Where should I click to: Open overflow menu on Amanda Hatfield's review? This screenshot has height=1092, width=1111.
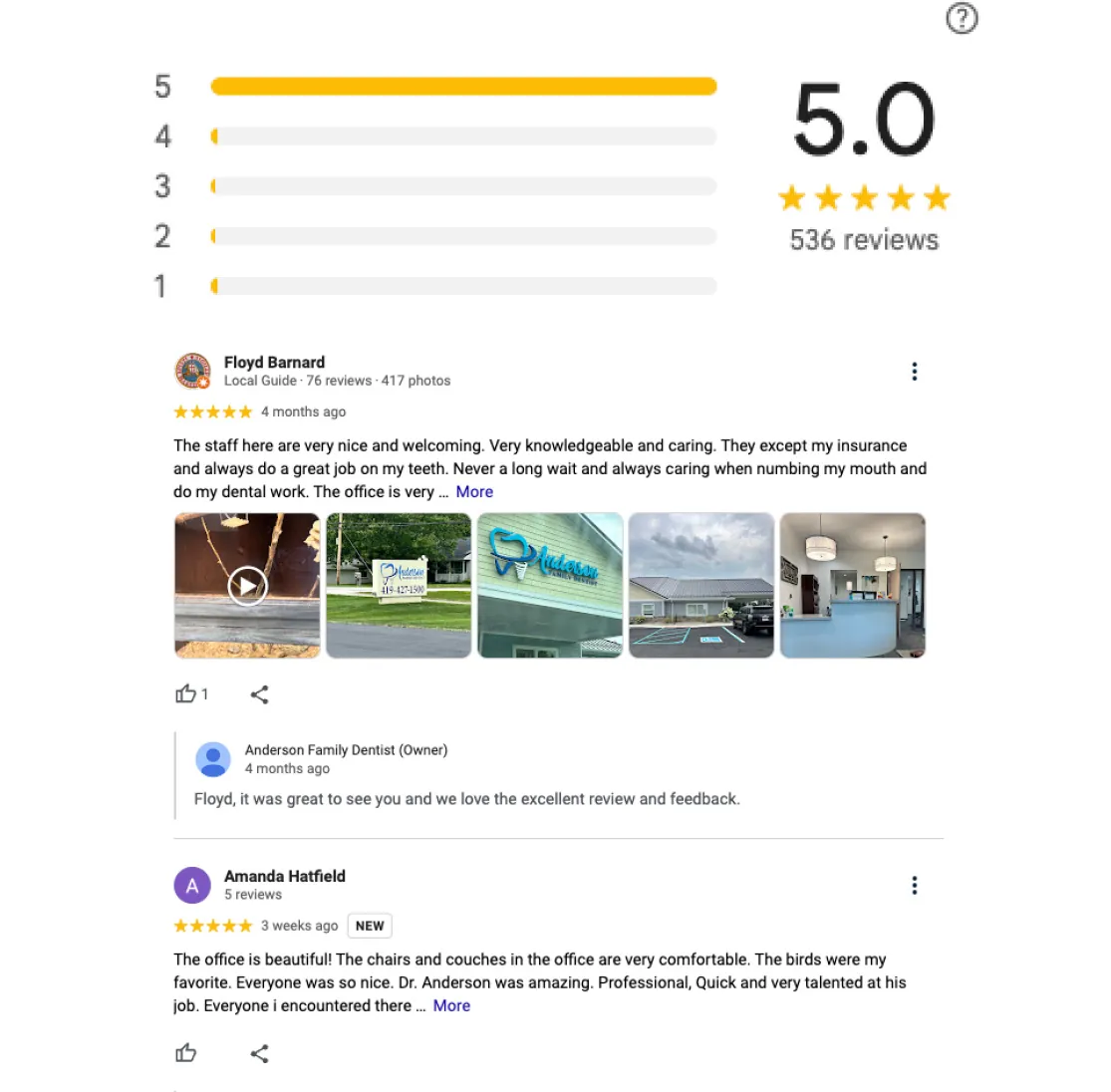point(914,886)
